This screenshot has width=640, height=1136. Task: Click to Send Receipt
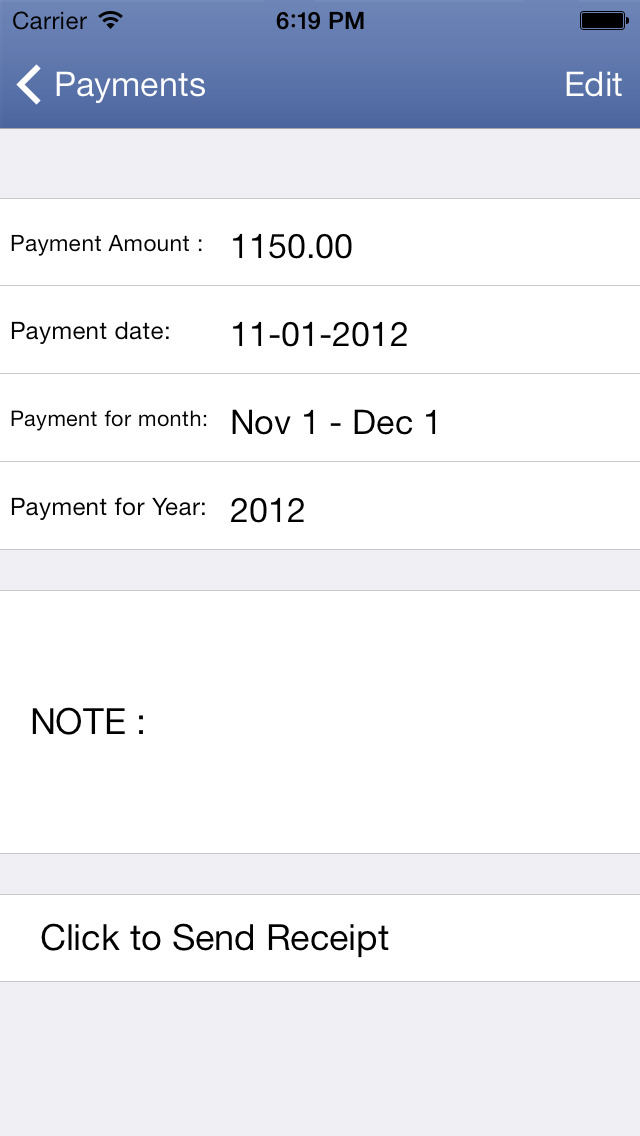tap(320, 937)
